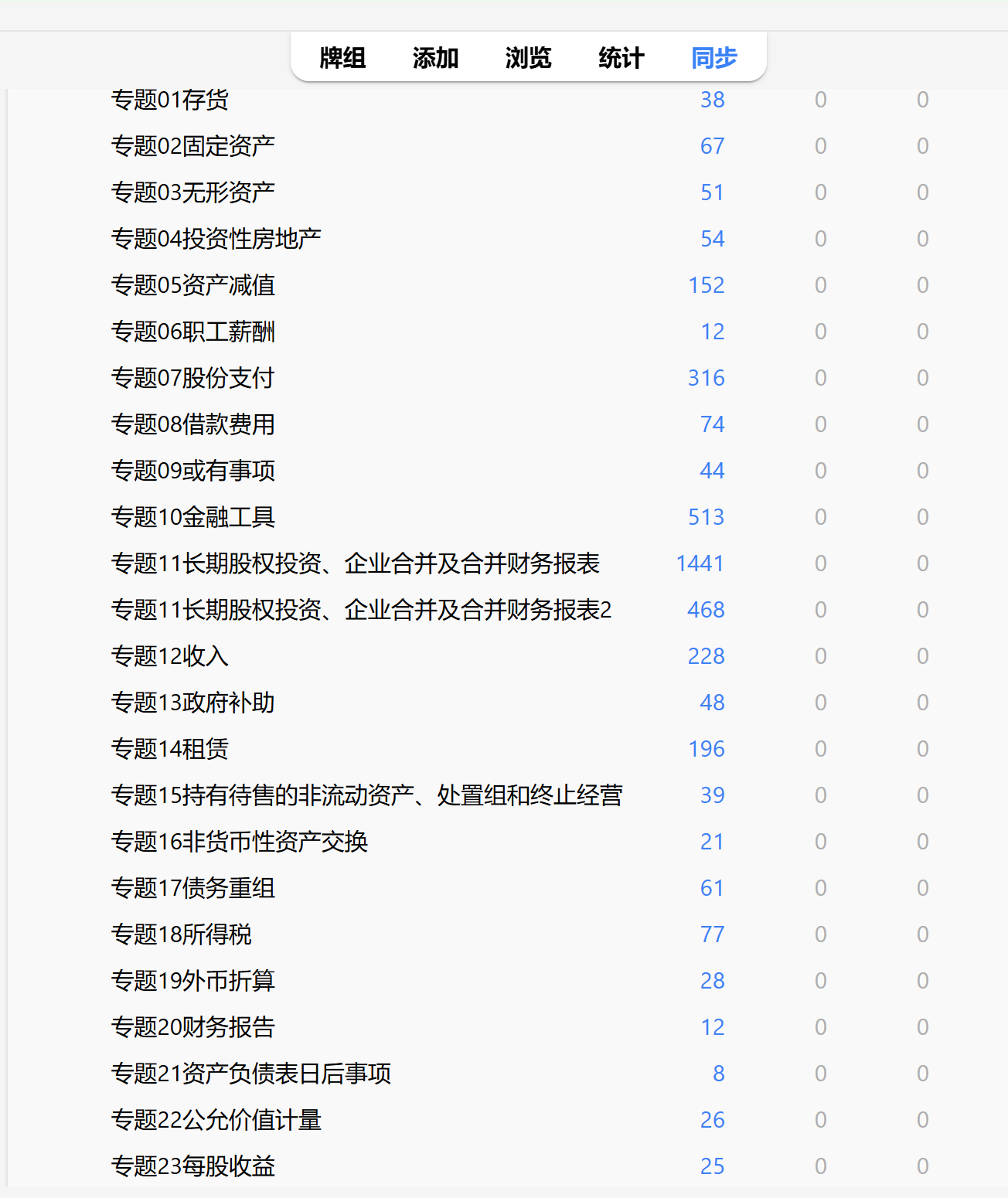The image size is (1008, 1198).
Task: Open the 浏览 tab
Action: click(x=528, y=58)
